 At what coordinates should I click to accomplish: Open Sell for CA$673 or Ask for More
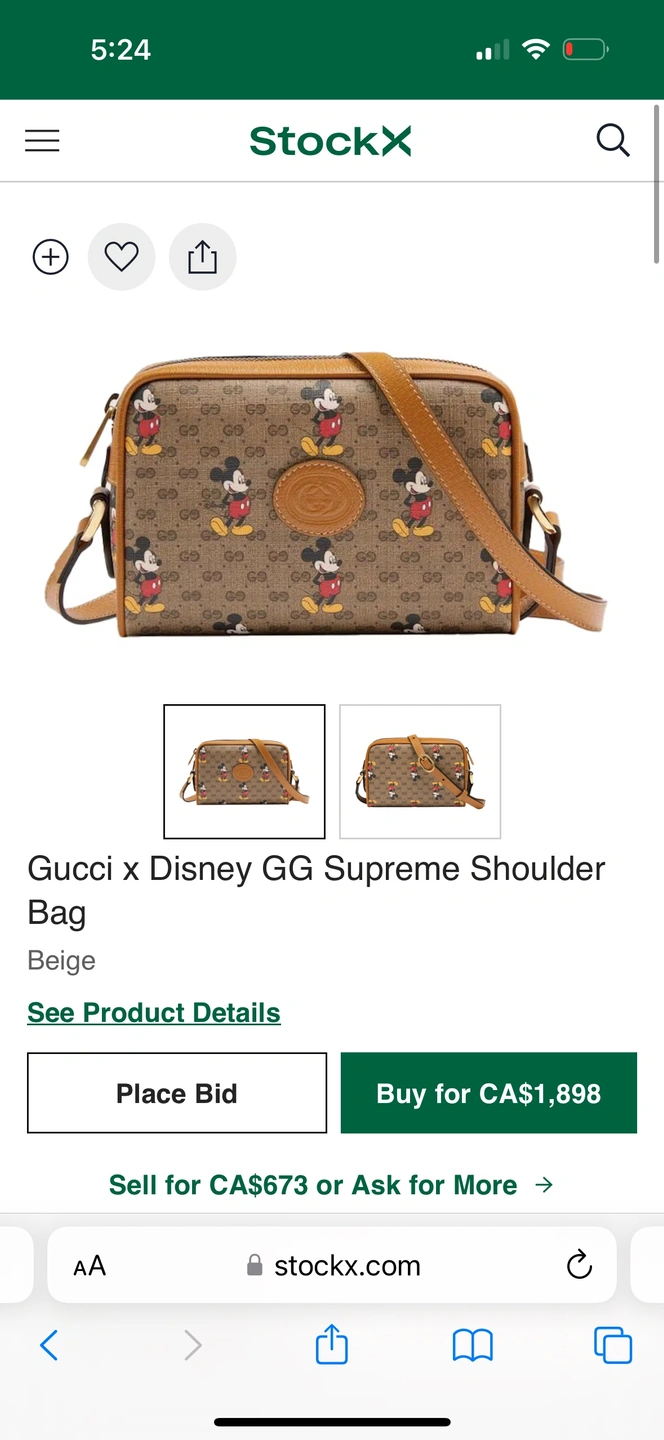[330, 1185]
